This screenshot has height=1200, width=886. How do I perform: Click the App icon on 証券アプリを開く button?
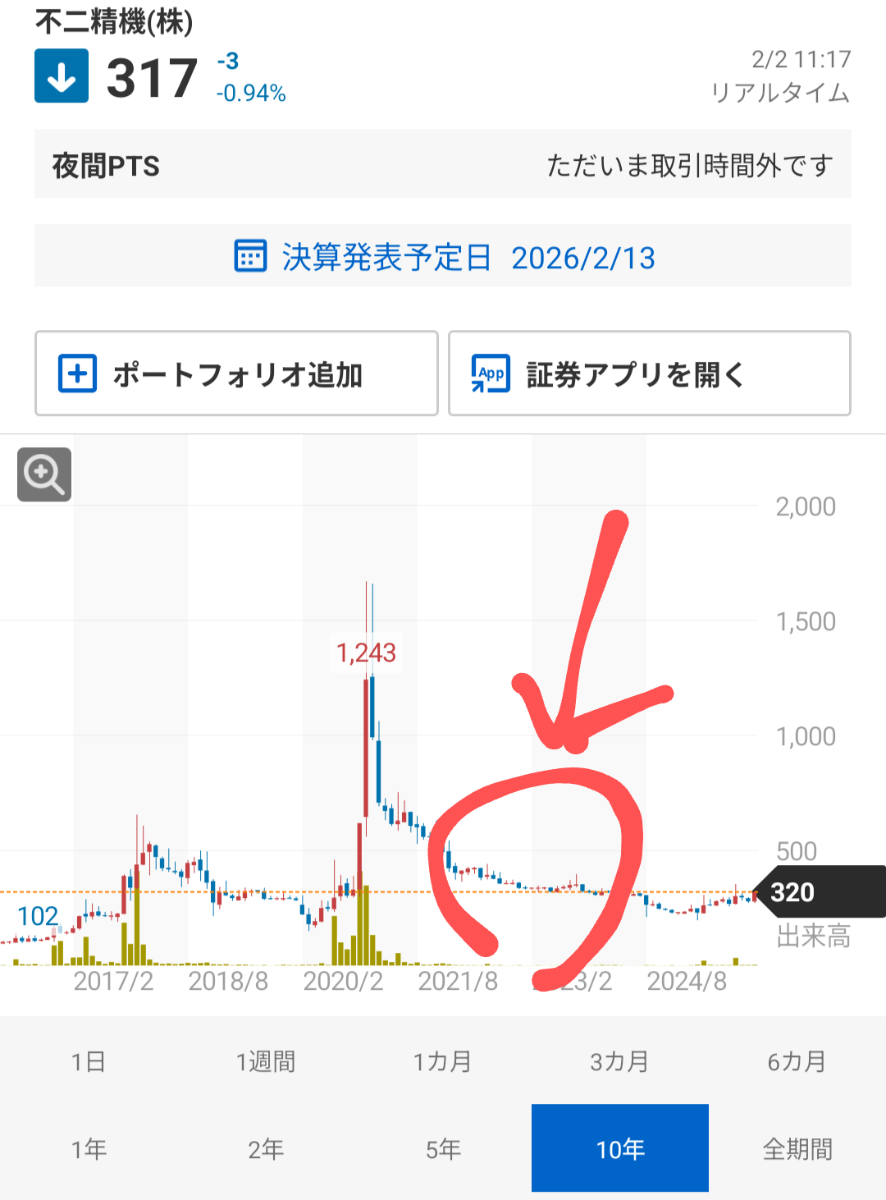tap(487, 373)
